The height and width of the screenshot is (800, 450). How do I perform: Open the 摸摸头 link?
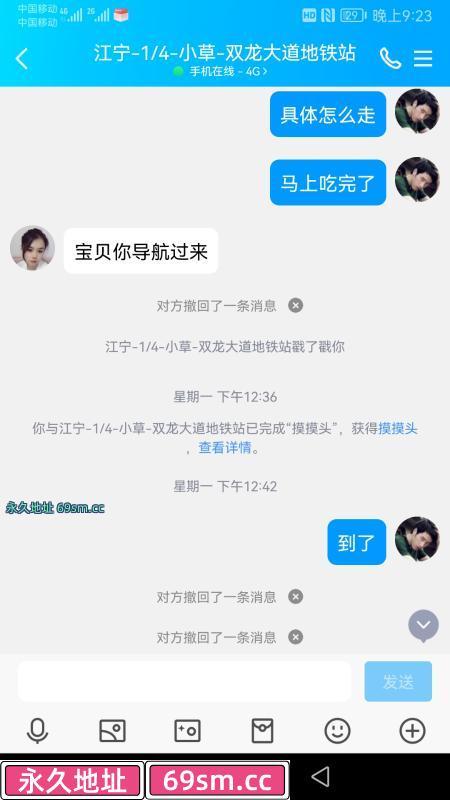click(x=398, y=428)
